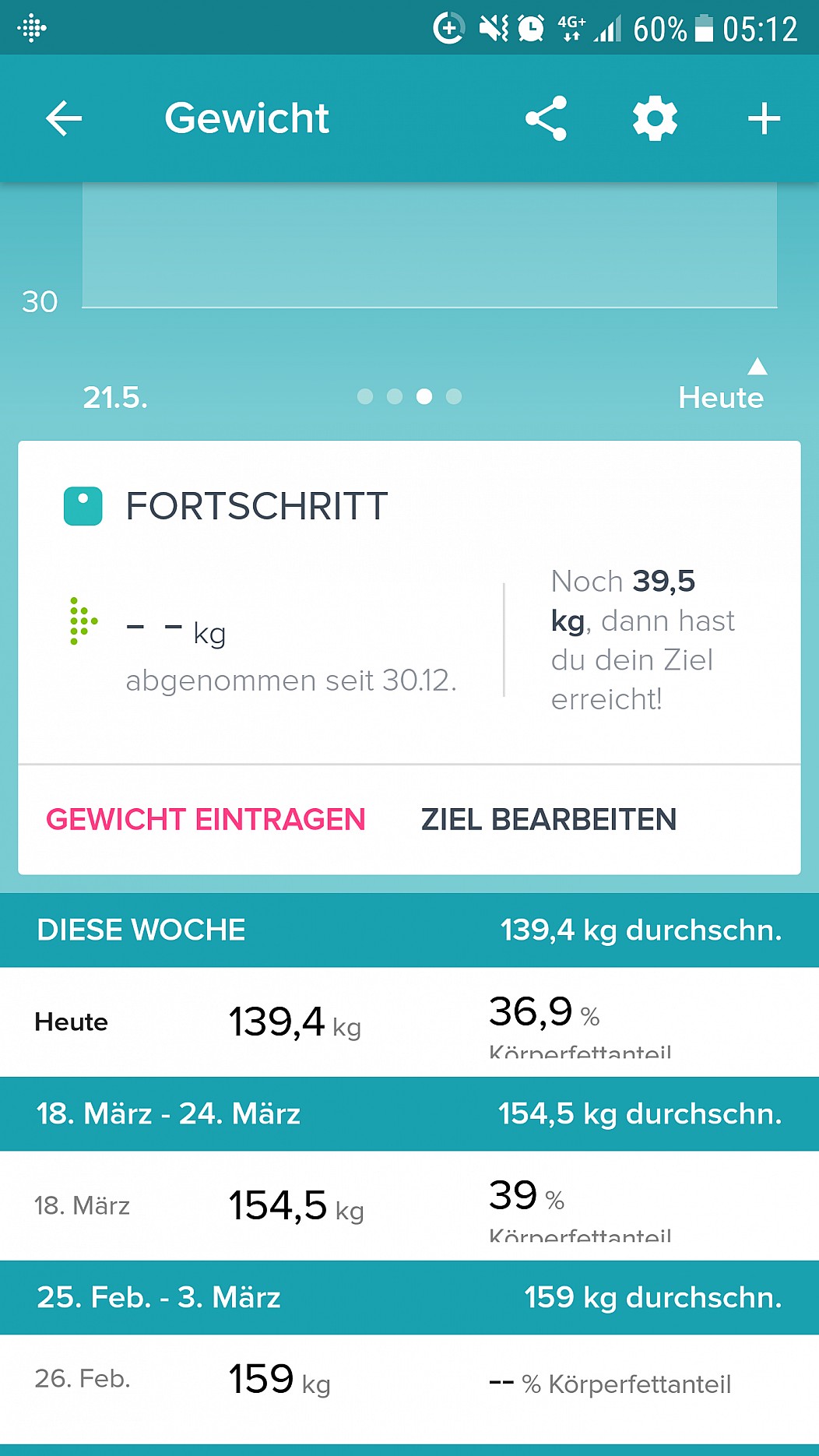Open today's 139,4 kg entry
The height and width of the screenshot is (1456, 819).
pos(409,1022)
